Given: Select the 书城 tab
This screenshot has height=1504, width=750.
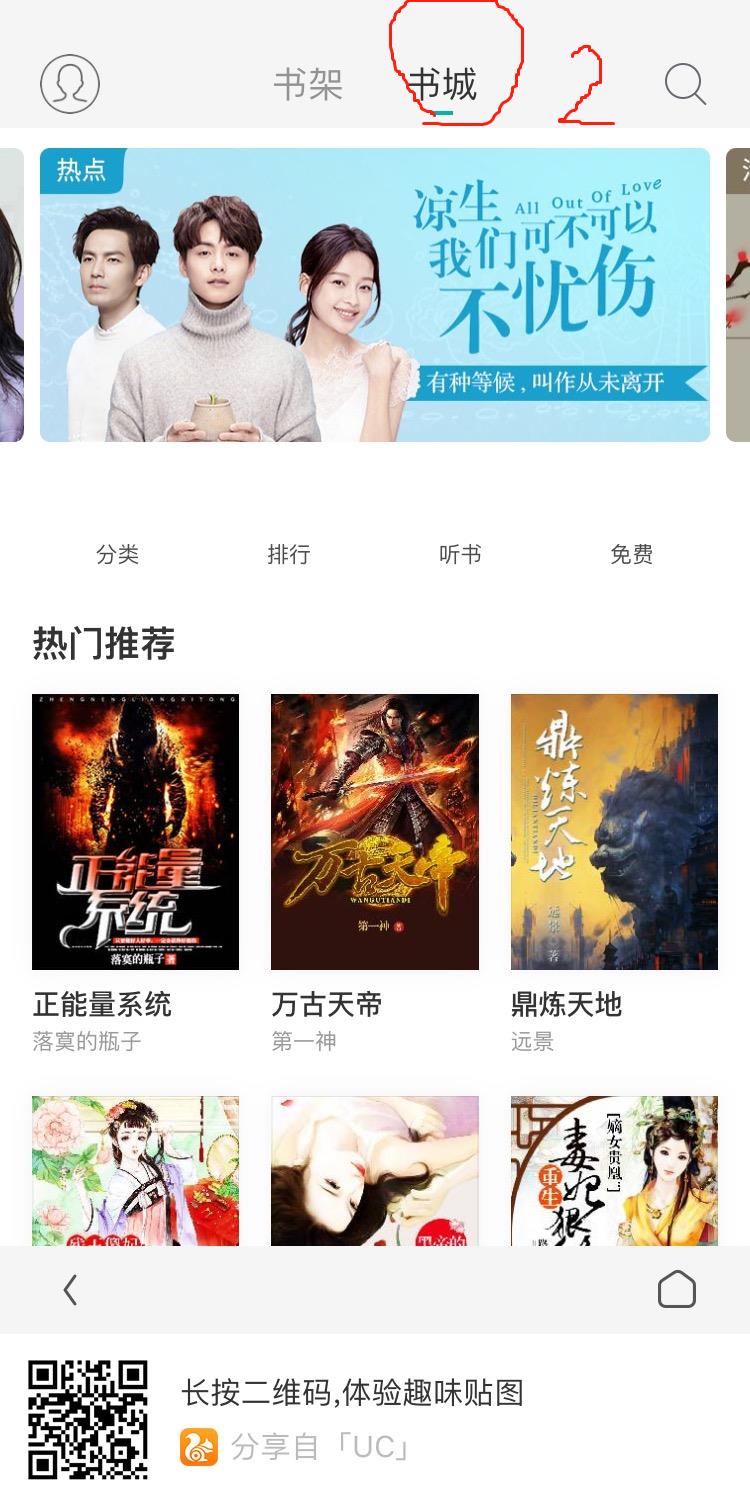Looking at the screenshot, I should tap(443, 84).
